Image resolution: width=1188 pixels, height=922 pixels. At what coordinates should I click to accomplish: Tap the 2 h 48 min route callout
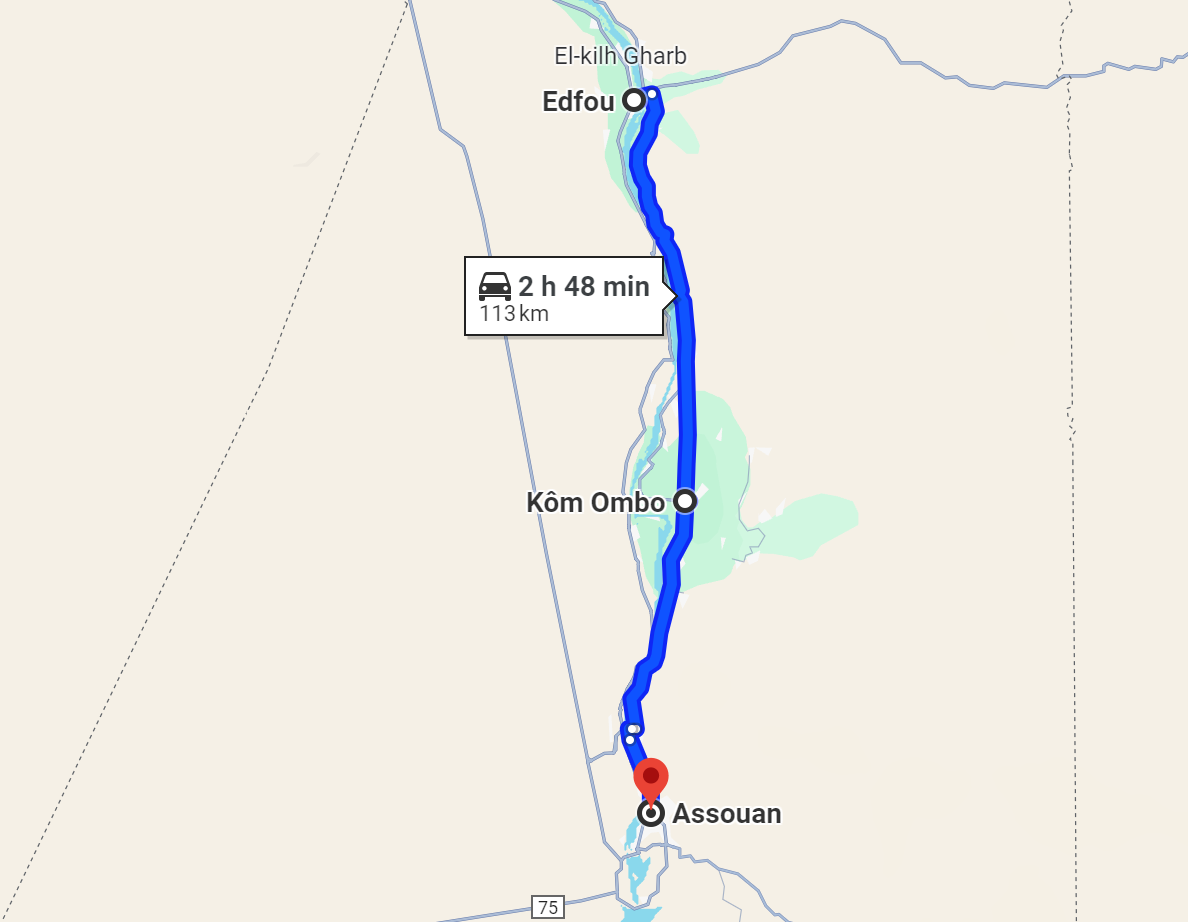coord(565,296)
